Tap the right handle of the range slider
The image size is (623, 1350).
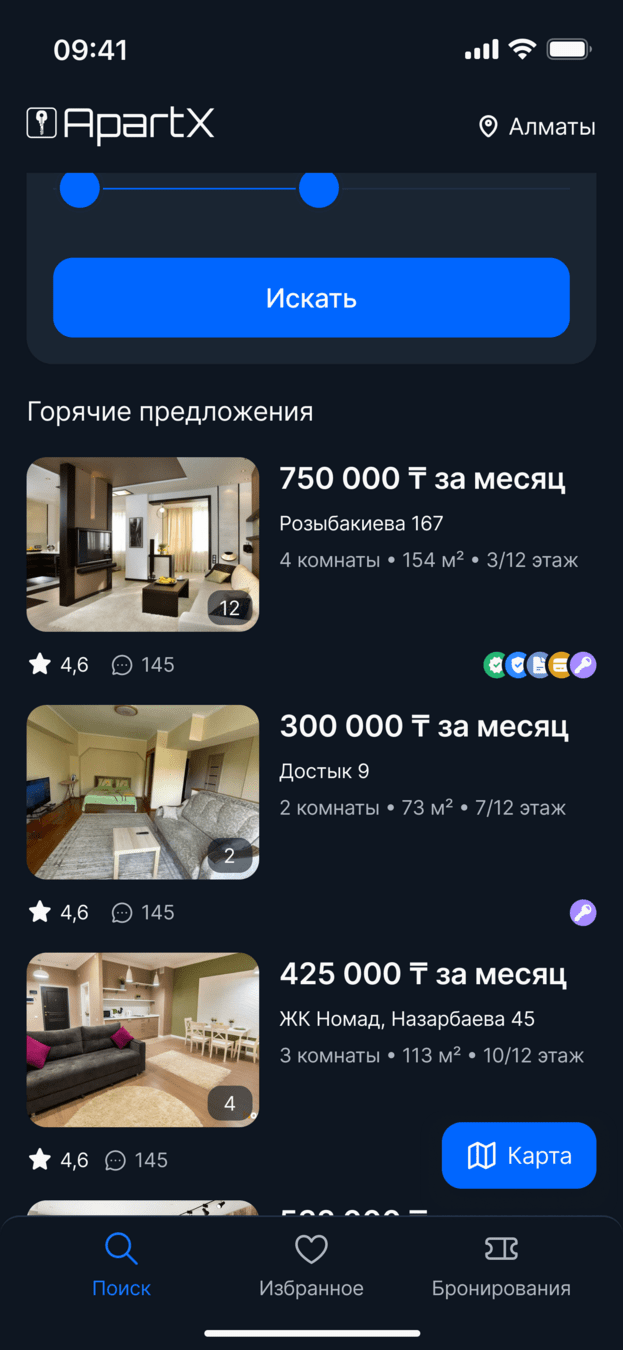point(319,188)
